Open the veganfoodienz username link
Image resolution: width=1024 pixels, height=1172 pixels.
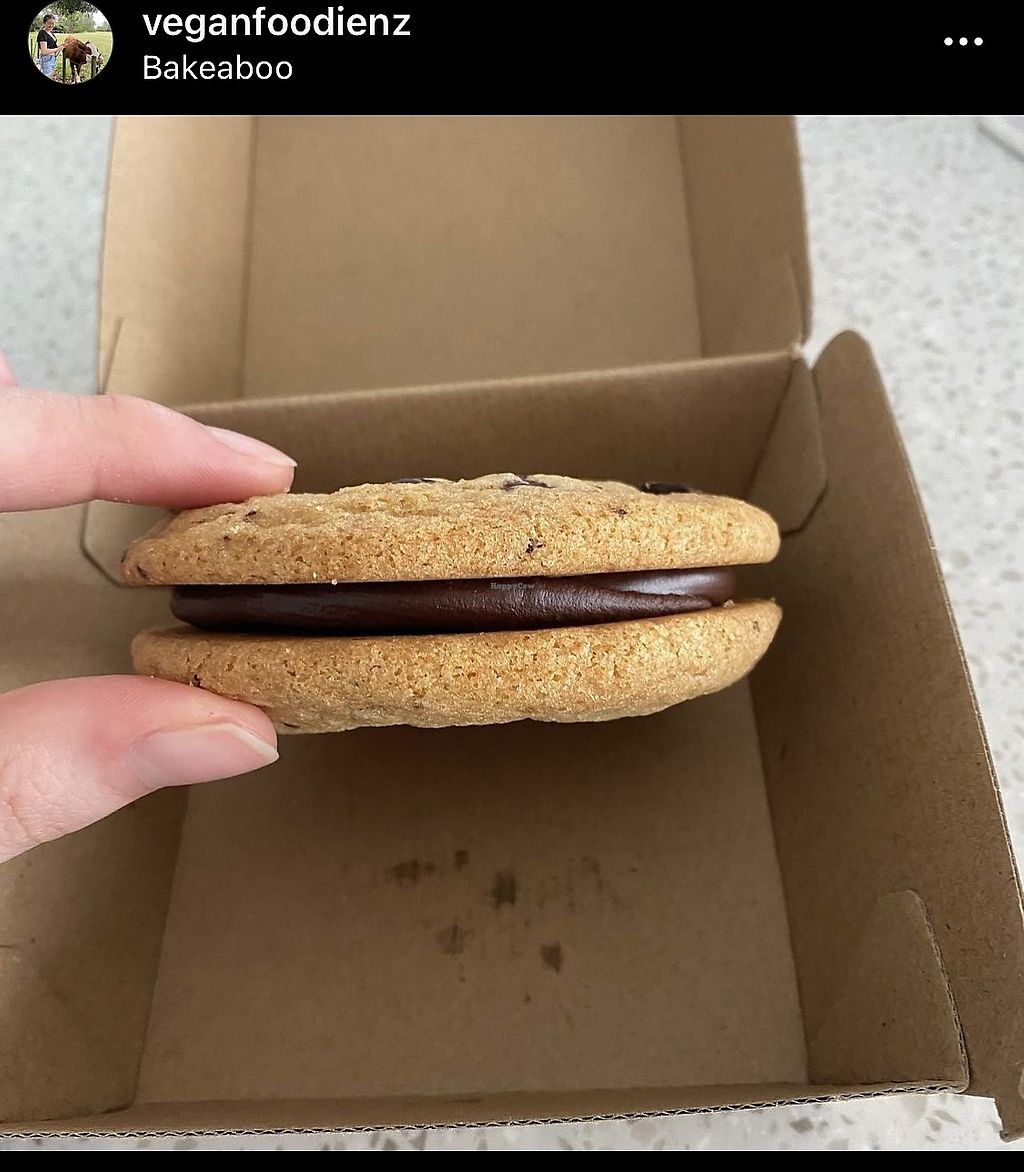pyautogui.click(x=276, y=23)
